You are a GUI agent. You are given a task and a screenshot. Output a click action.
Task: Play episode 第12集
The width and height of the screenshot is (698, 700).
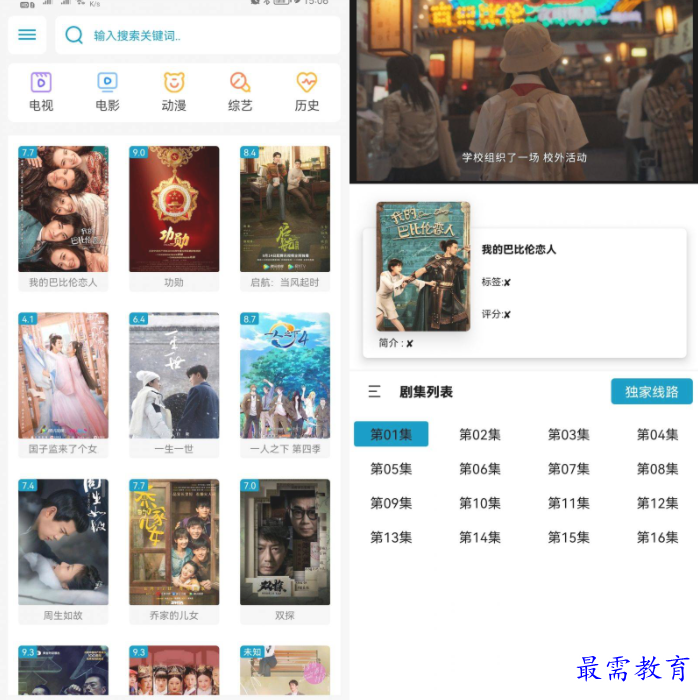(x=658, y=503)
